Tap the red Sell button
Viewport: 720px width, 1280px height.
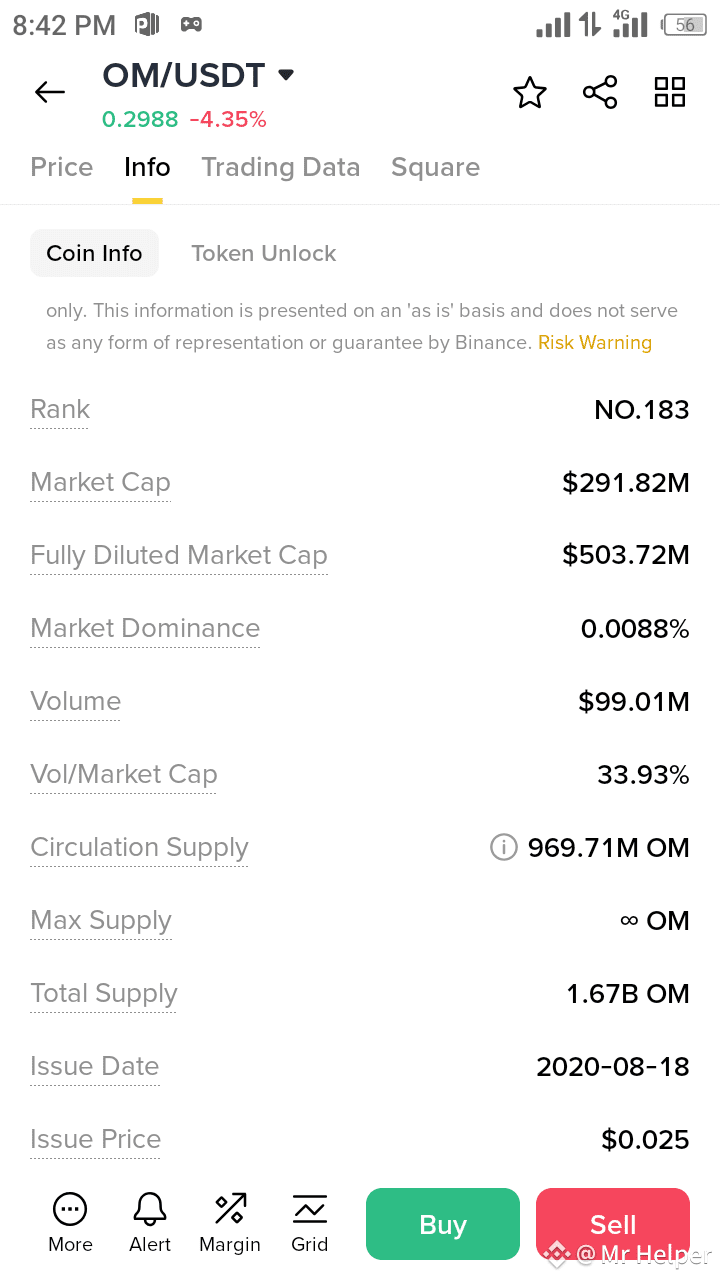click(612, 1223)
